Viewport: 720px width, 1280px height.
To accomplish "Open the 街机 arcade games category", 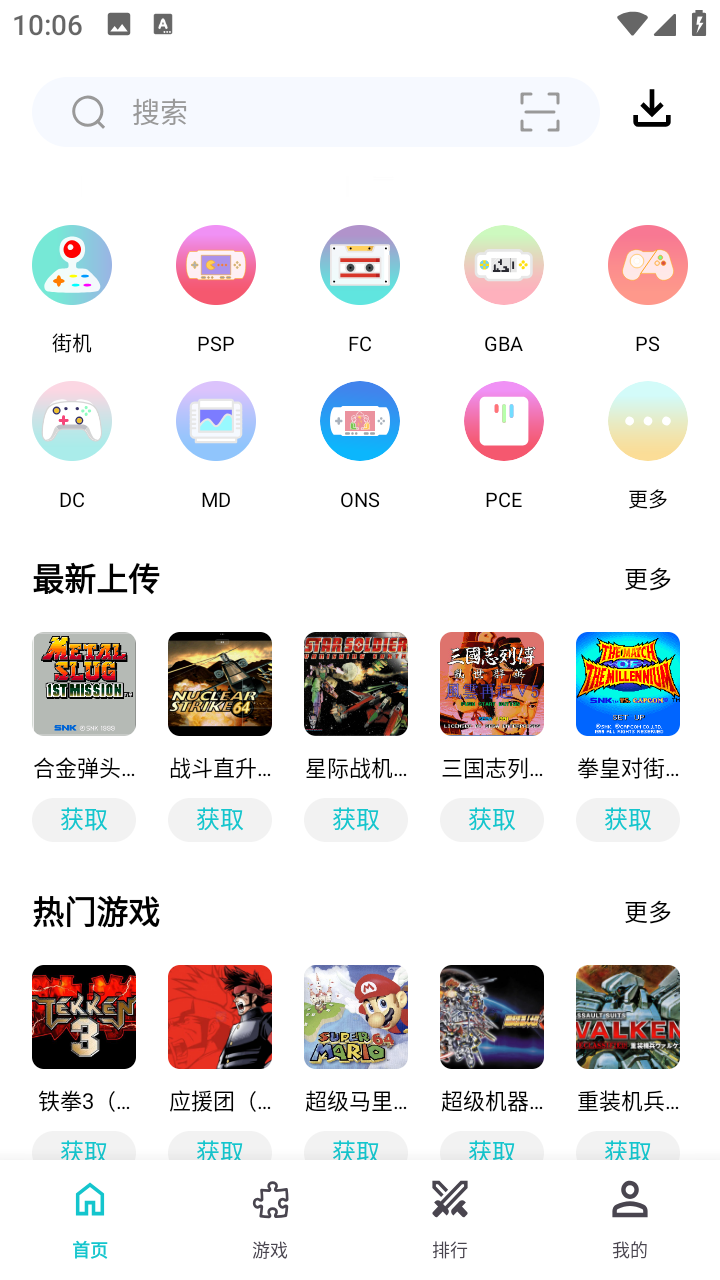I will 71,264.
